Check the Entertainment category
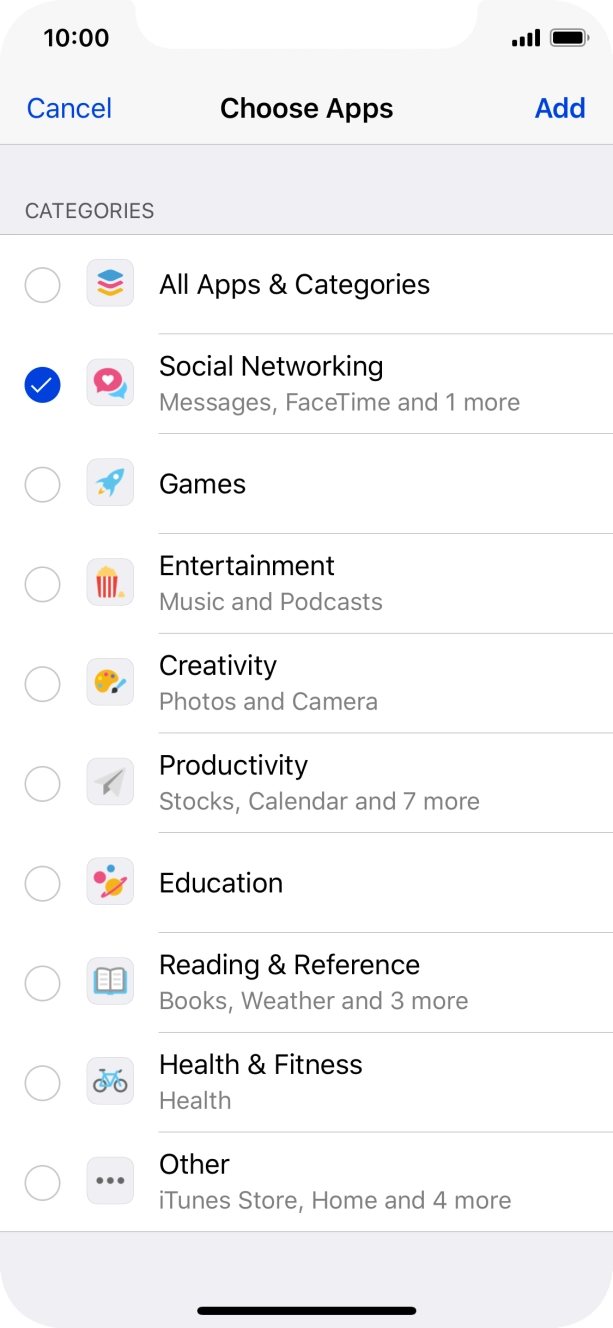 point(42,584)
